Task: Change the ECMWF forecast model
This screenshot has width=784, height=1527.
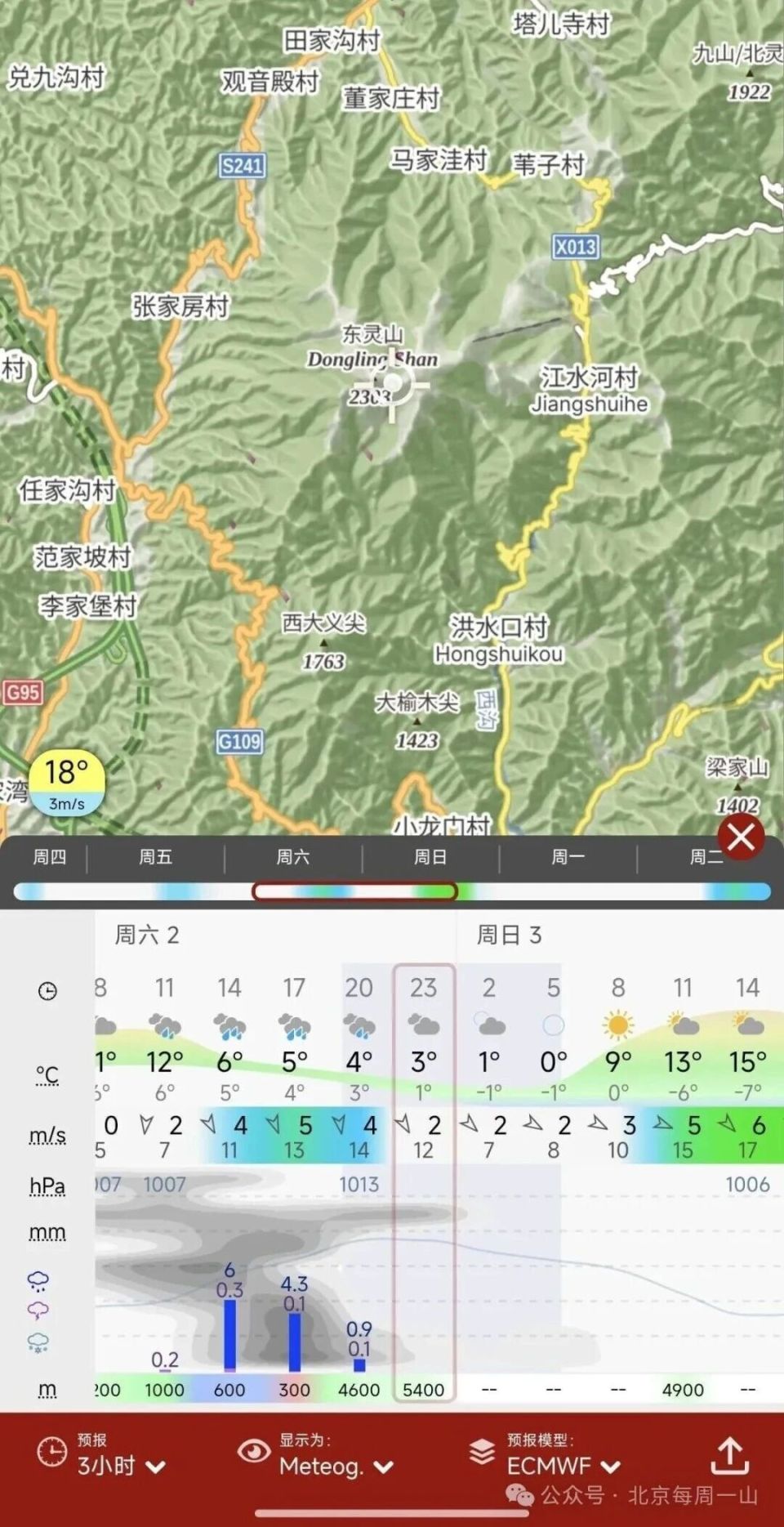Action: [x=545, y=1456]
